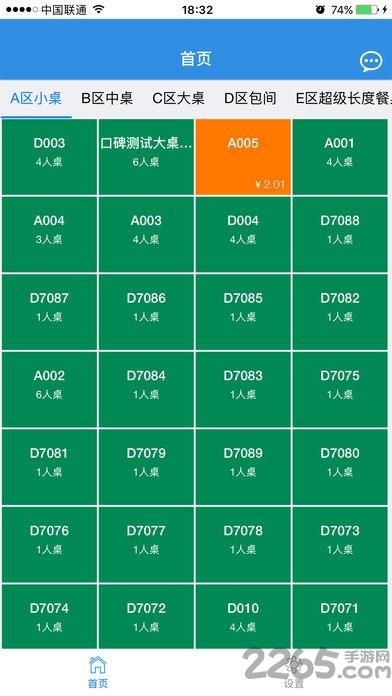This screenshot has height=696, width=392.
Task: Open table D7074
Action: click(x=49, y=616)
